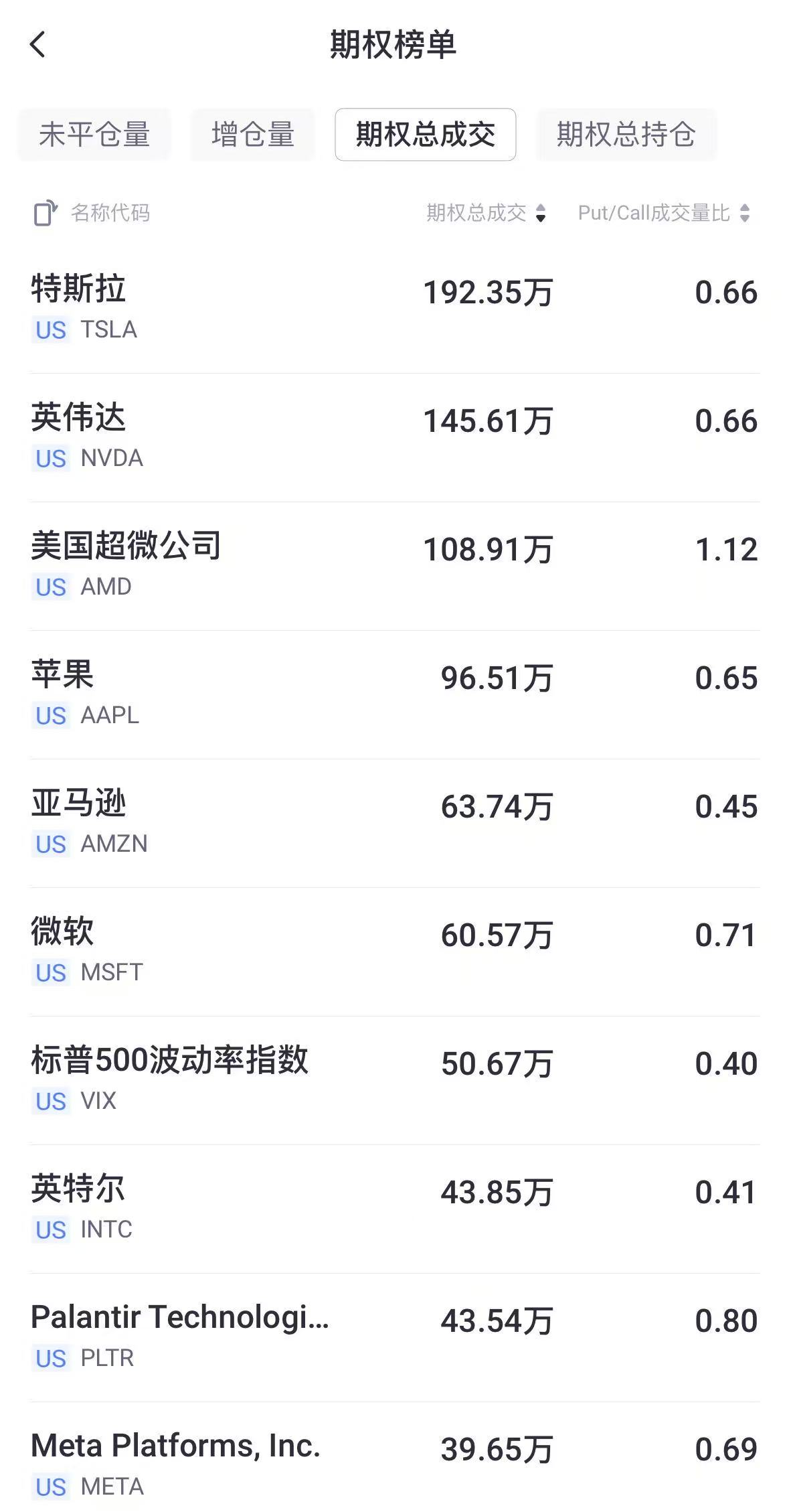This screenshot has height=1512, width=789.
Task: Tap the rotate icon beside 名称代码
Action: 46,213
